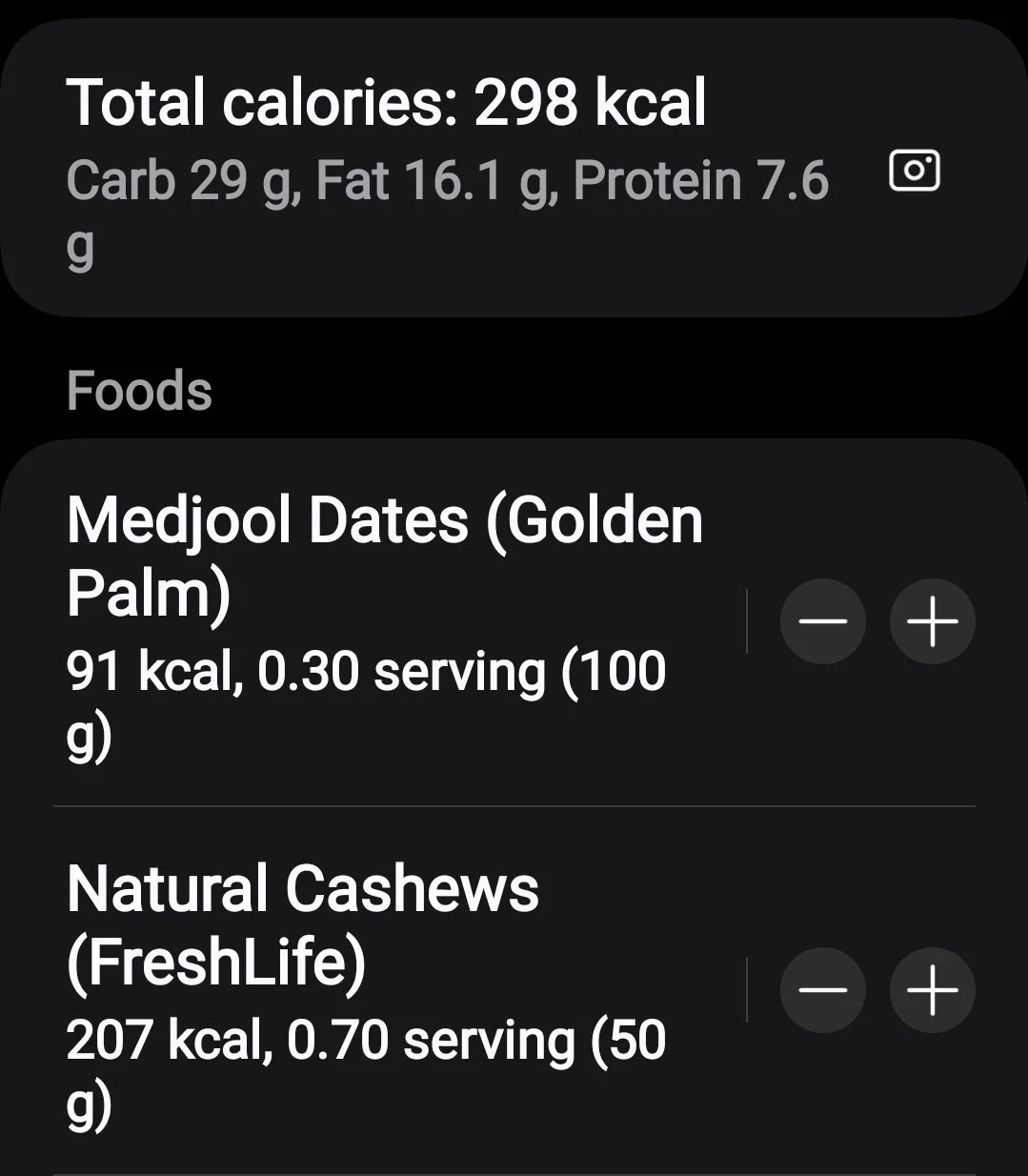The width and height of the screenshot is (1028, 1176).
Task: Tap the photo capture icon to log food
Action: [x=914, y=170]
